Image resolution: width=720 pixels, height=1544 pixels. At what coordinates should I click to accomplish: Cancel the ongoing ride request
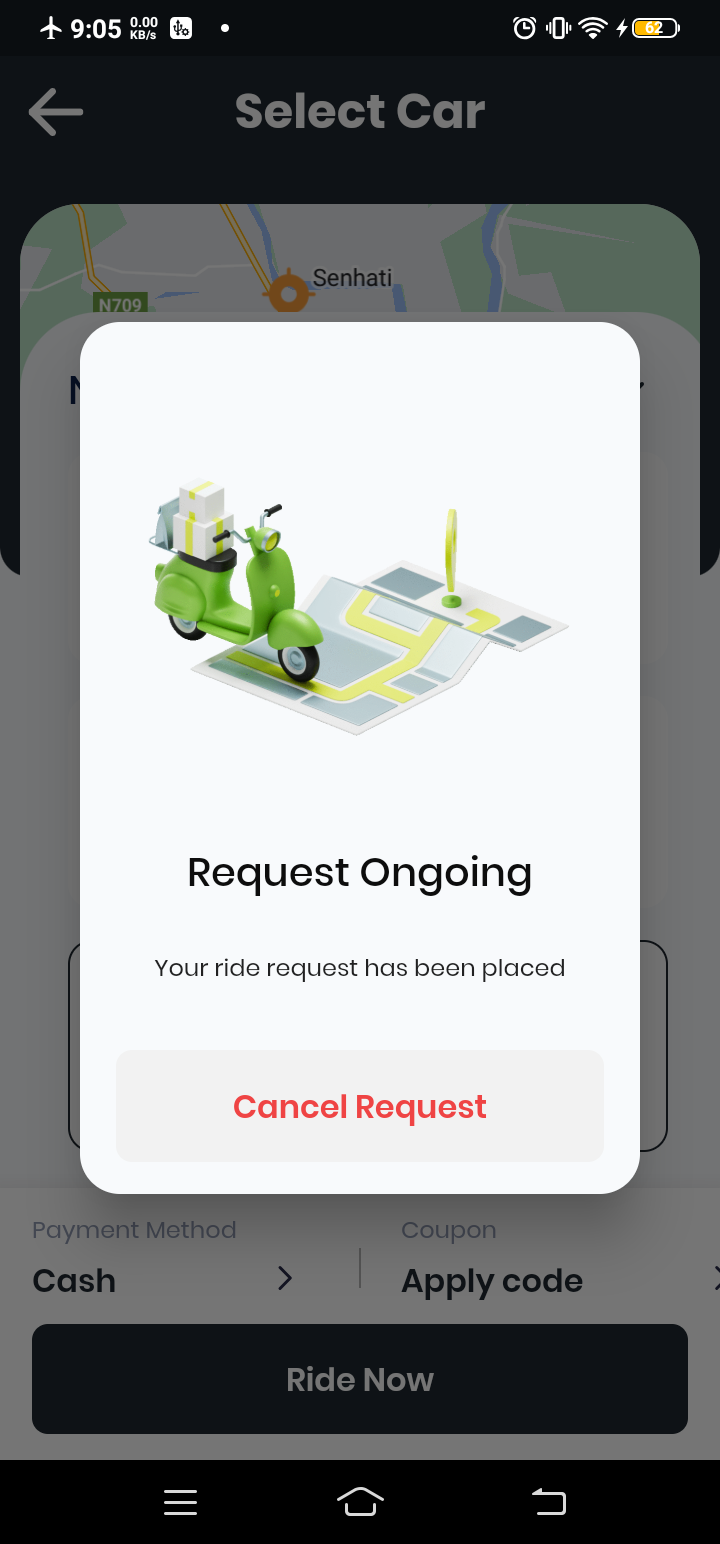[360, 1106]
